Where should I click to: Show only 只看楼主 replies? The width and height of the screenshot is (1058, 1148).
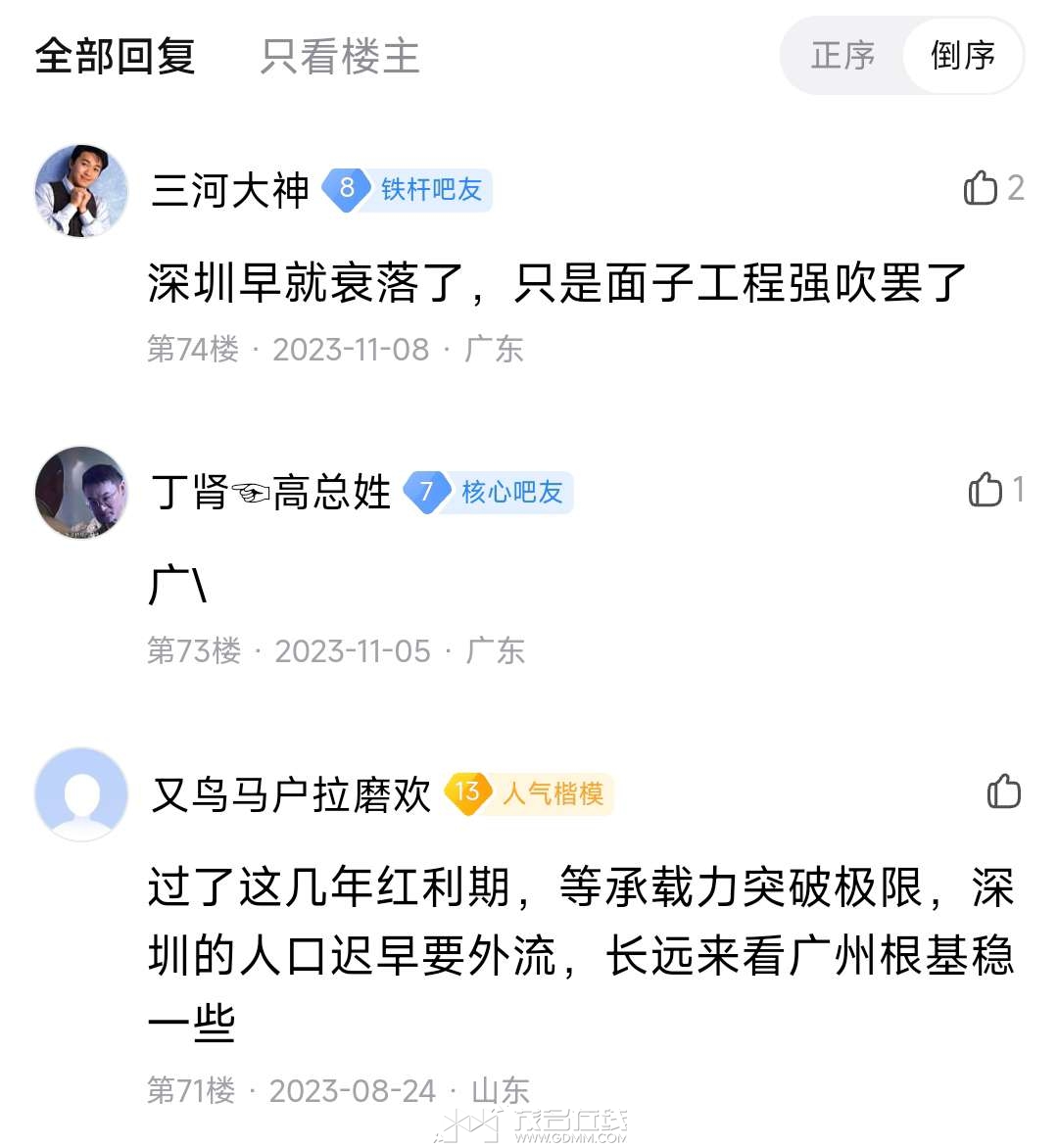point(340,56)
